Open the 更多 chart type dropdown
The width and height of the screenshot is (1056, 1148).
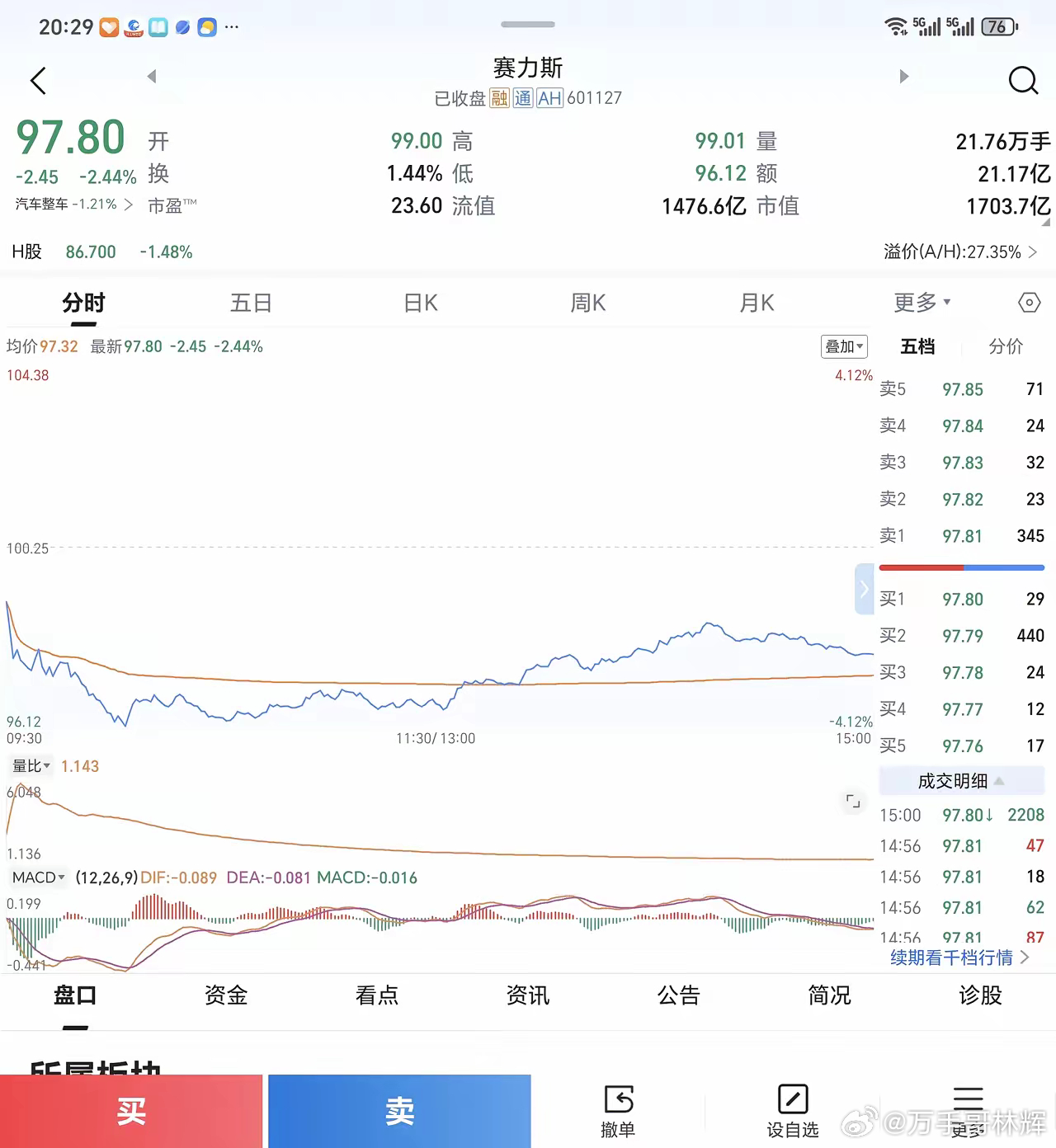(x=922, y=303)
